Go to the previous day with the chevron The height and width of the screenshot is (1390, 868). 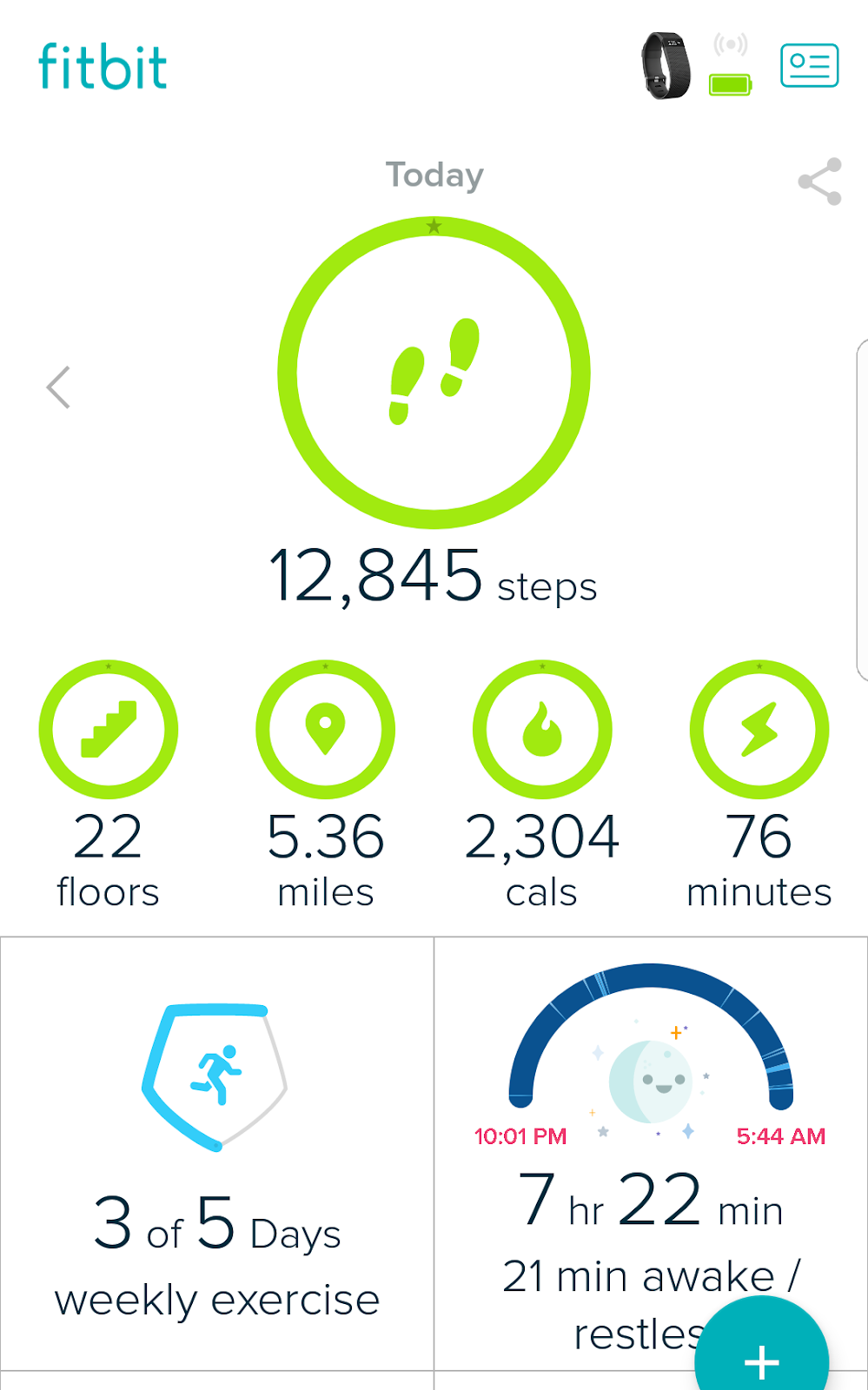click(x=57, y=387)
